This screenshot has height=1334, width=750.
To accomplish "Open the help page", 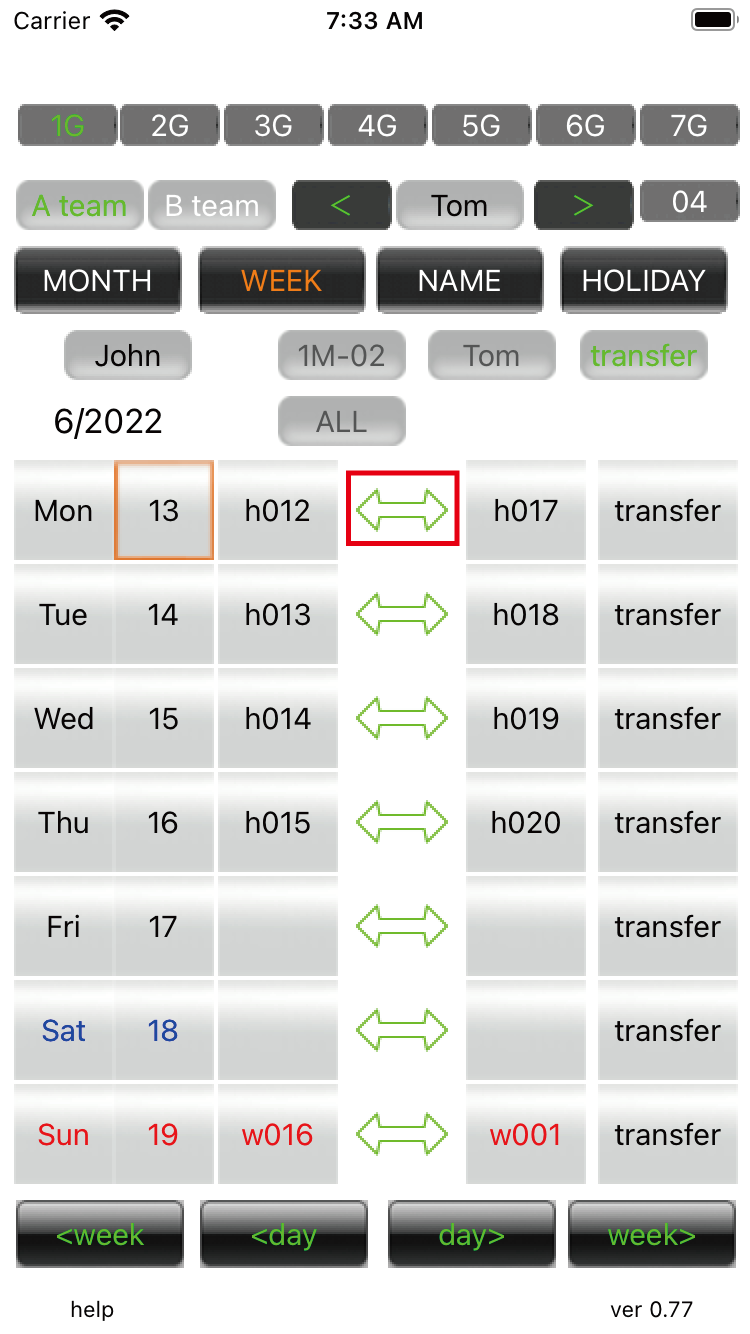I will (92, 1309).
